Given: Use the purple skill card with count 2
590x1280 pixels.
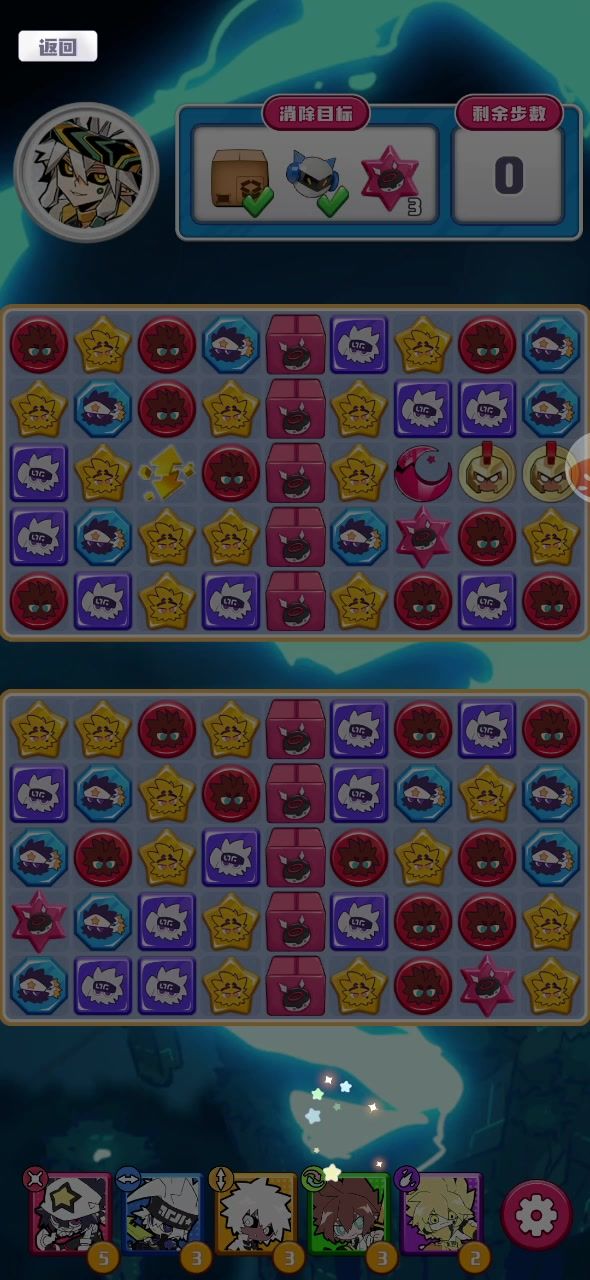Looking at the screenshot, I should click(x=441, y=1214).
